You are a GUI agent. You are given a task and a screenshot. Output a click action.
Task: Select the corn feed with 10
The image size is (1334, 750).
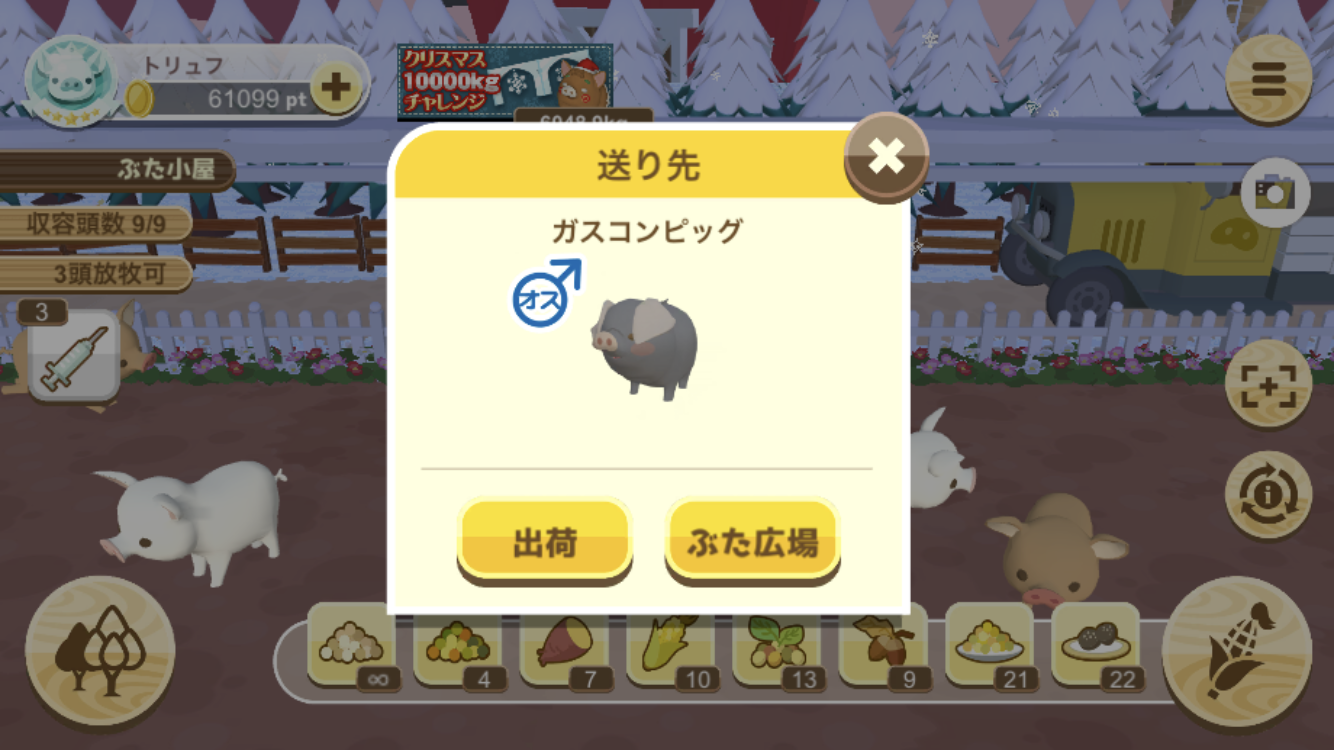(x=668, y=645)
